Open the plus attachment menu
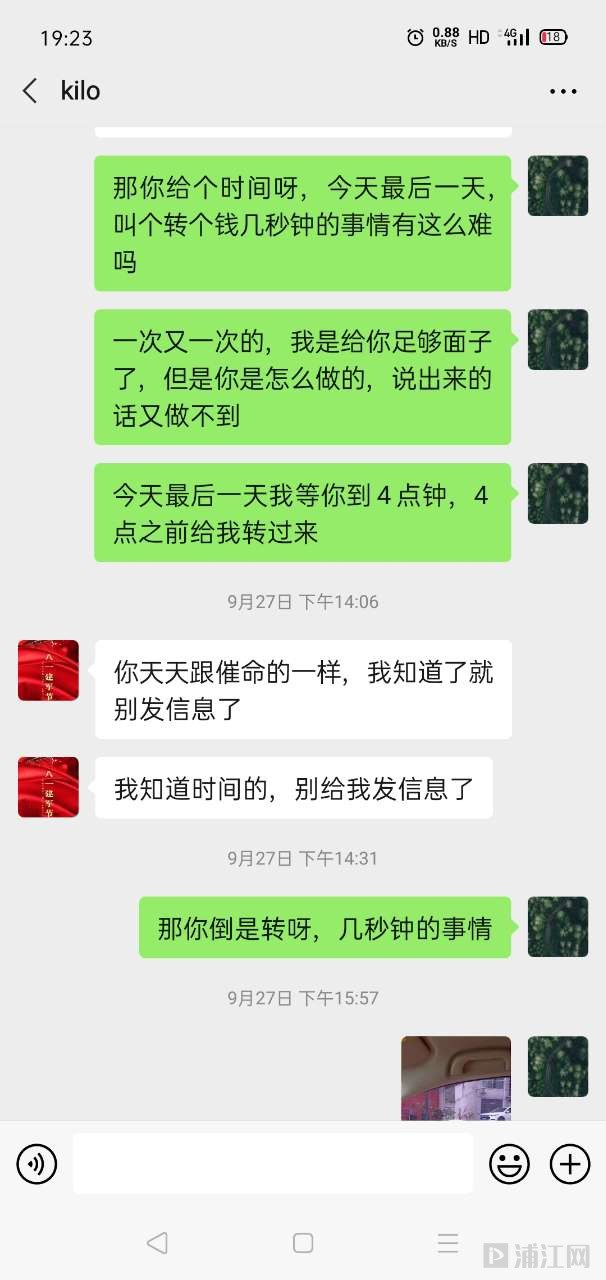The height and width of the screenshot is (1280, 606). (569, 1164)
